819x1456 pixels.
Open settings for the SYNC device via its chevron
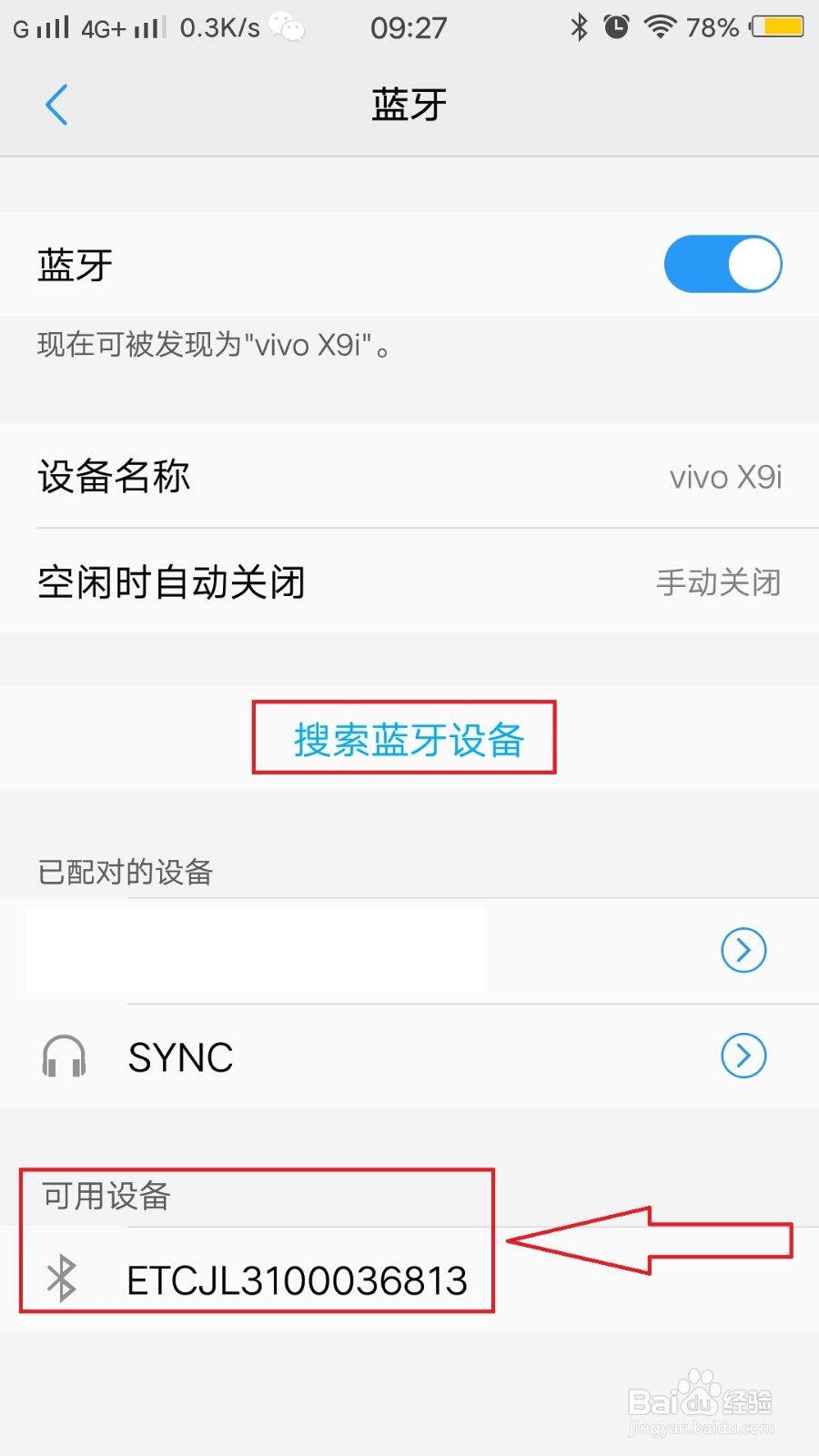pyautogui.click(x=743, y=1056)
